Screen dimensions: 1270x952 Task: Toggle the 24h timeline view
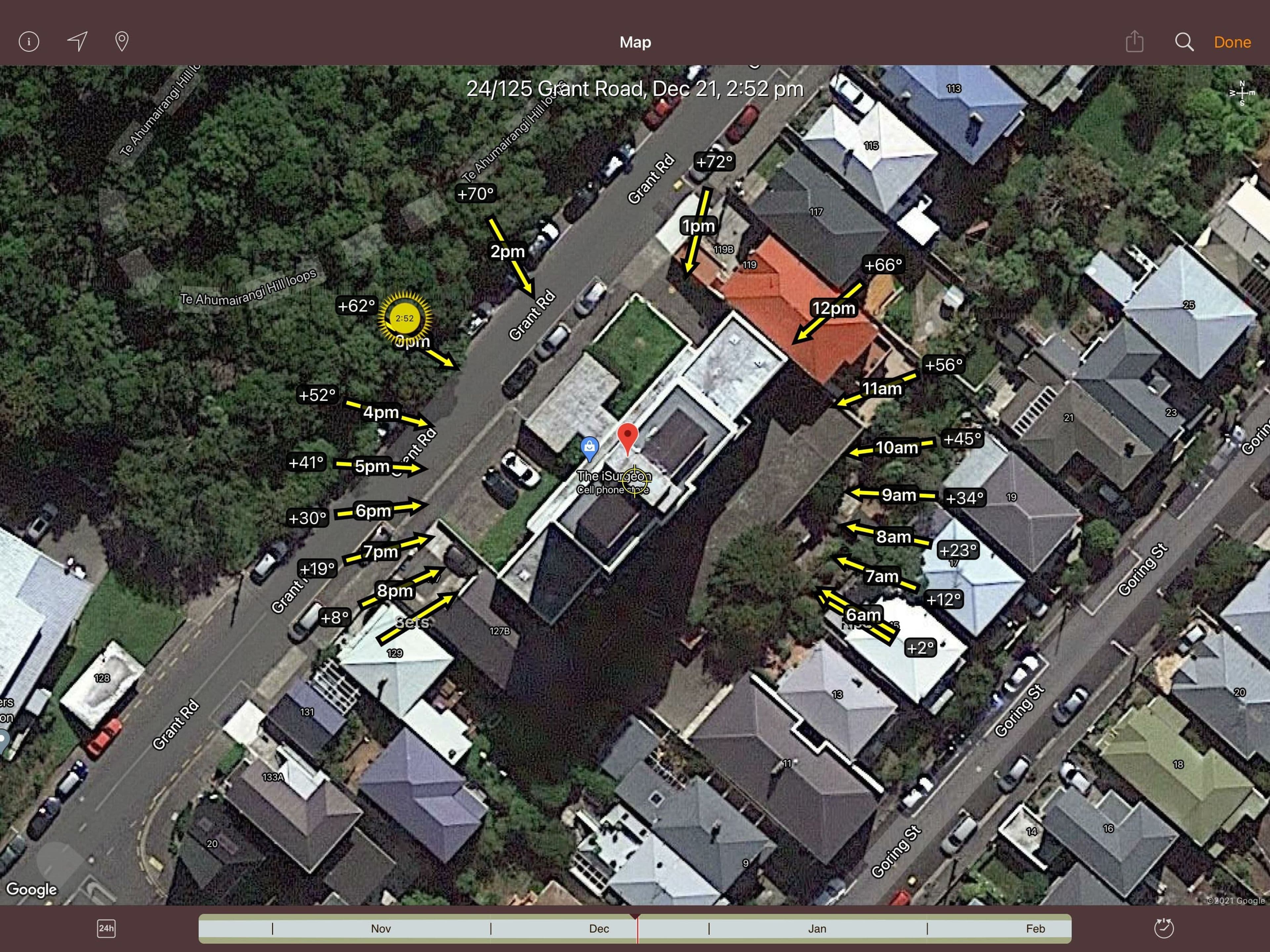point(106,929)
